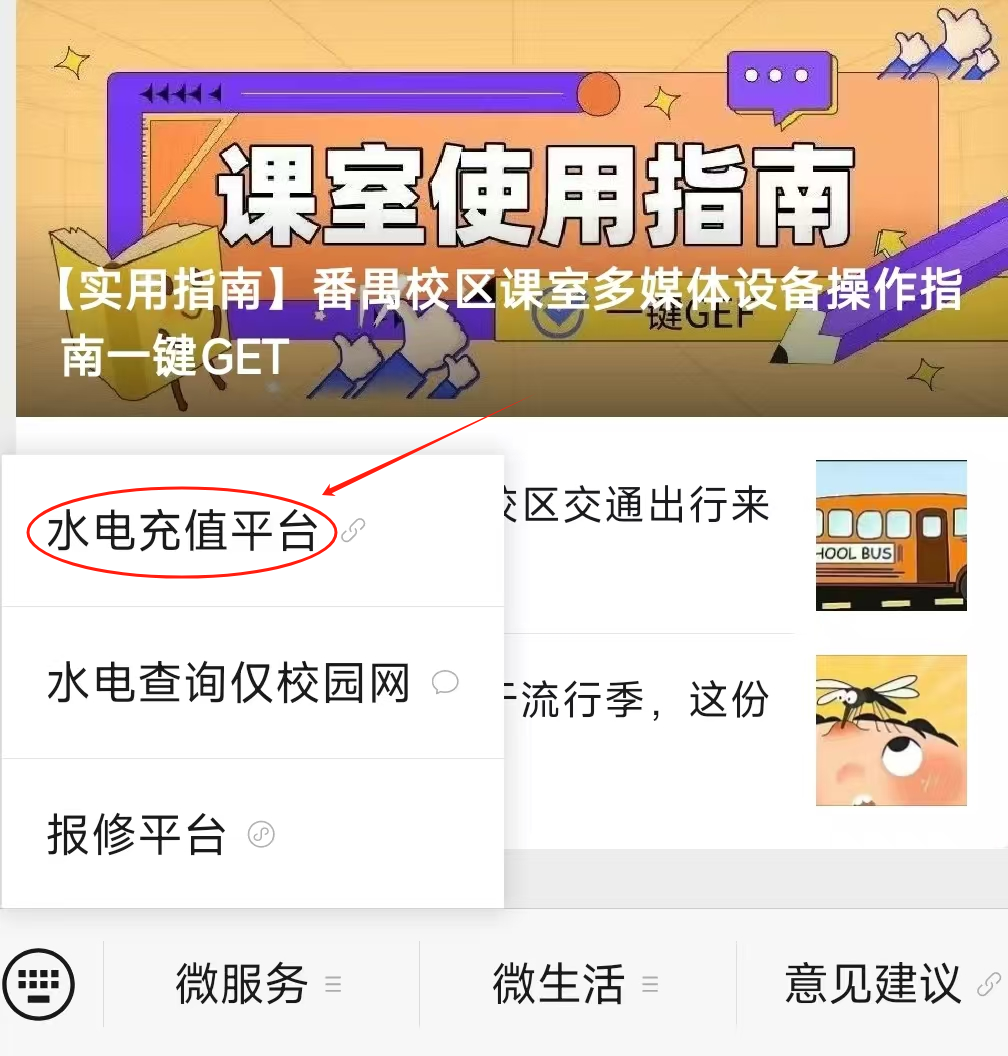Expand the 微服务 menu
Viewport: 1008px width, 1056px height.
pos(257,984)
